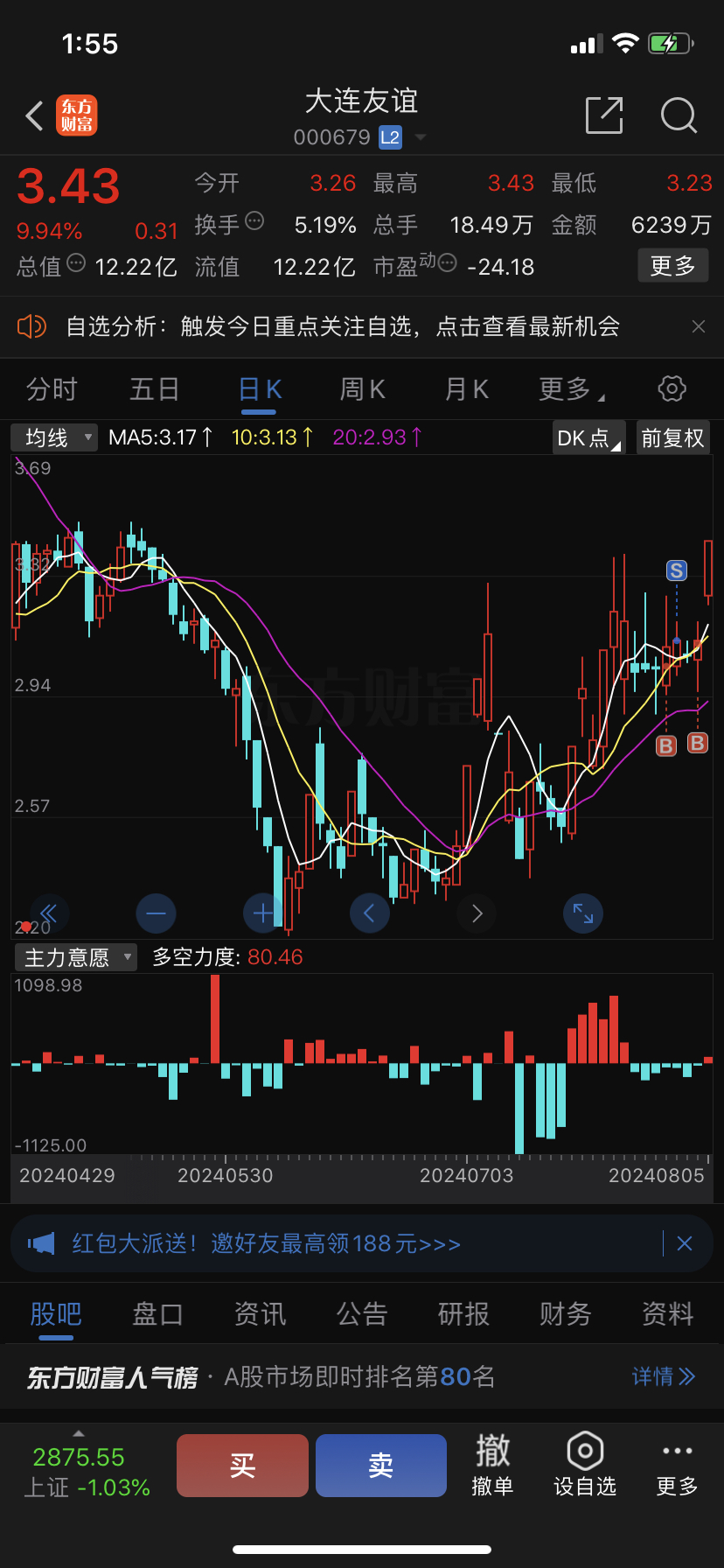This screenshot has height=1568, width=724.
Task: Switch to the 周K chart tab
Action: point(362,388)
